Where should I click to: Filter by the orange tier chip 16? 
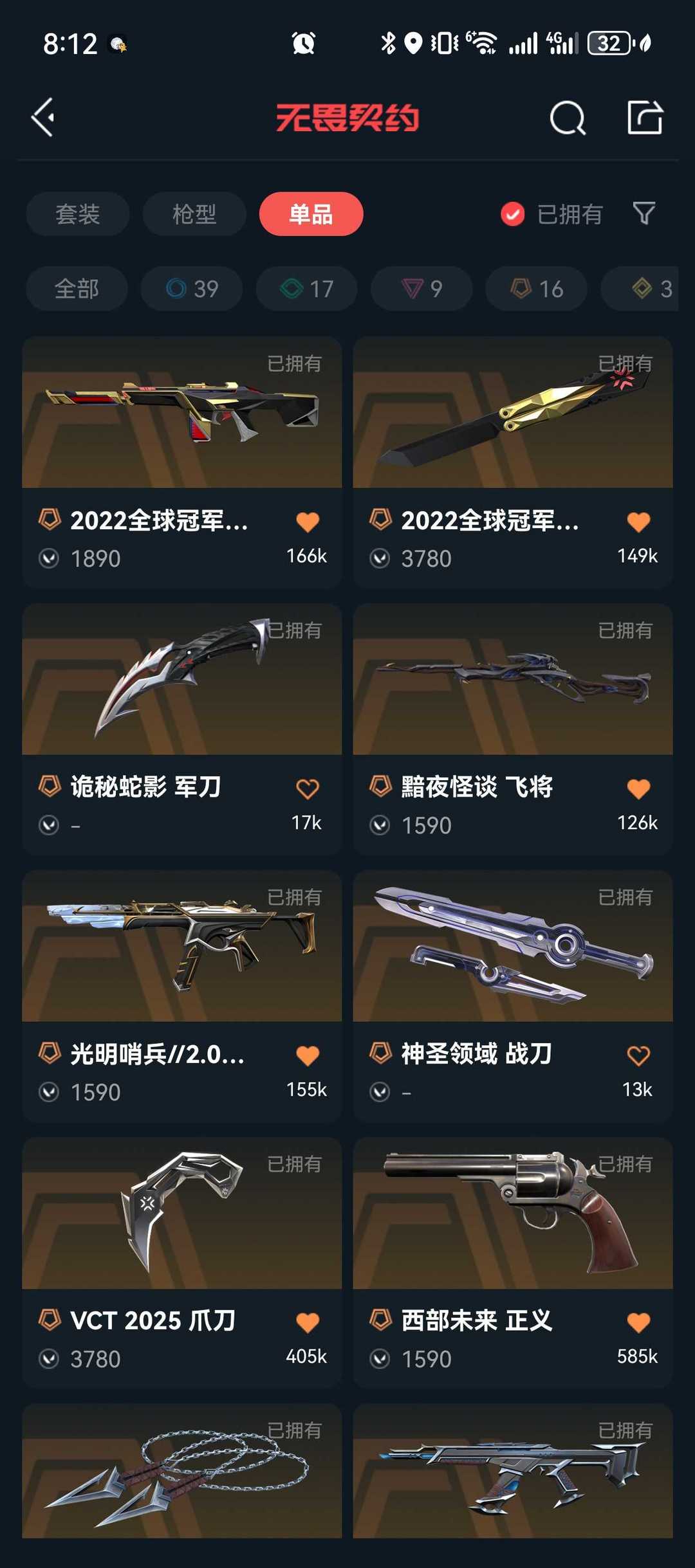coord(537,289)
